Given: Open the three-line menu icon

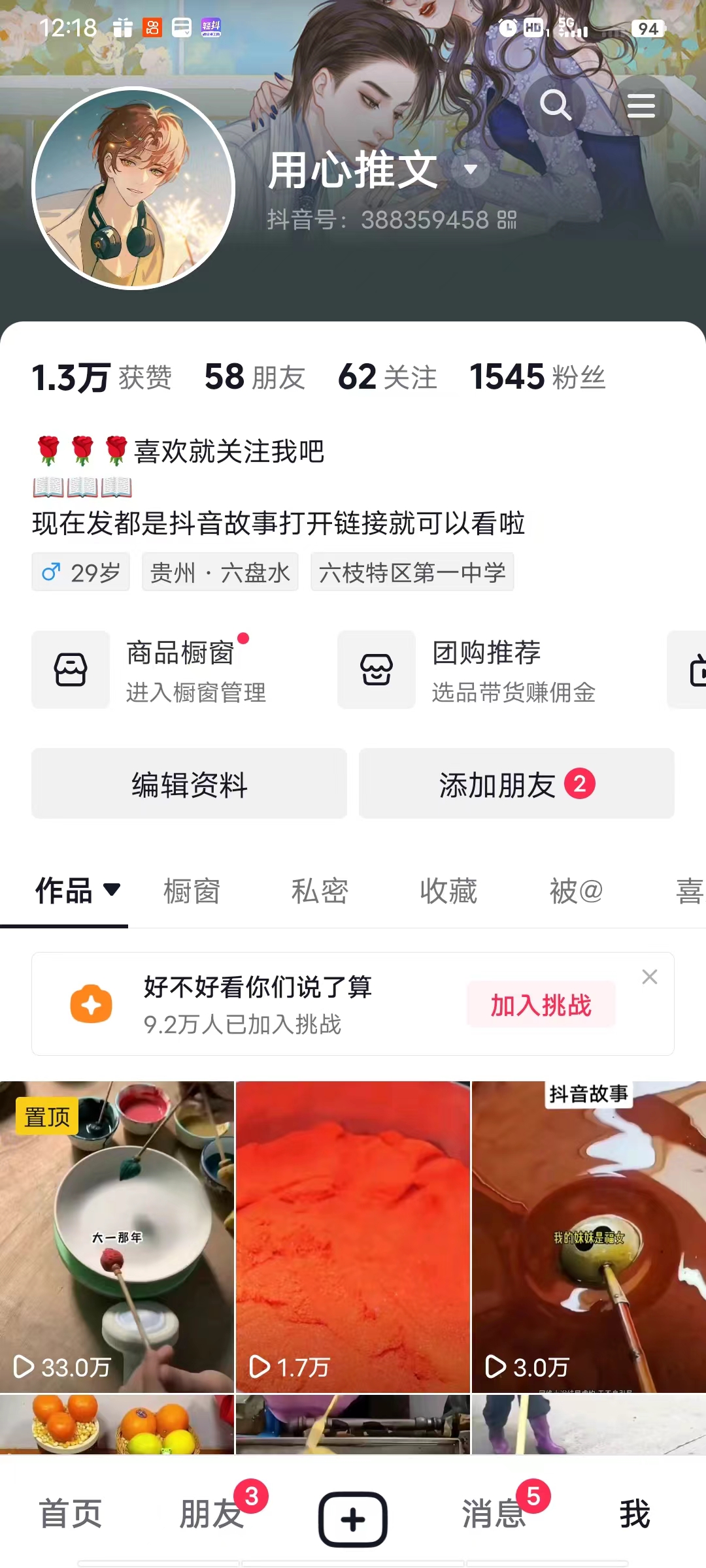Looking at the screenshot, I should pos(641,105).
